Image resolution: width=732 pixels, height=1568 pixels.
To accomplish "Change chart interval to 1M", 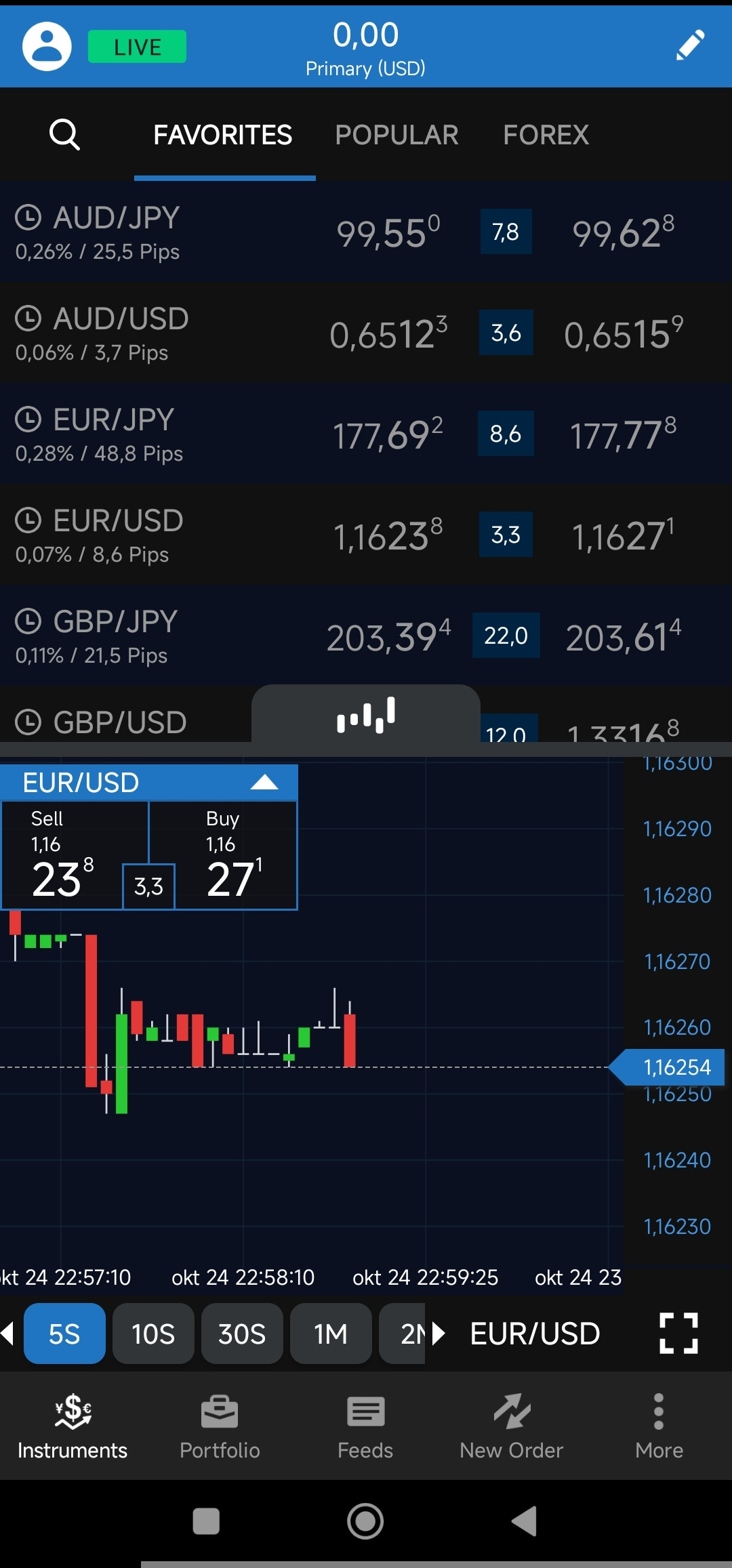I will pos(331,1334).
